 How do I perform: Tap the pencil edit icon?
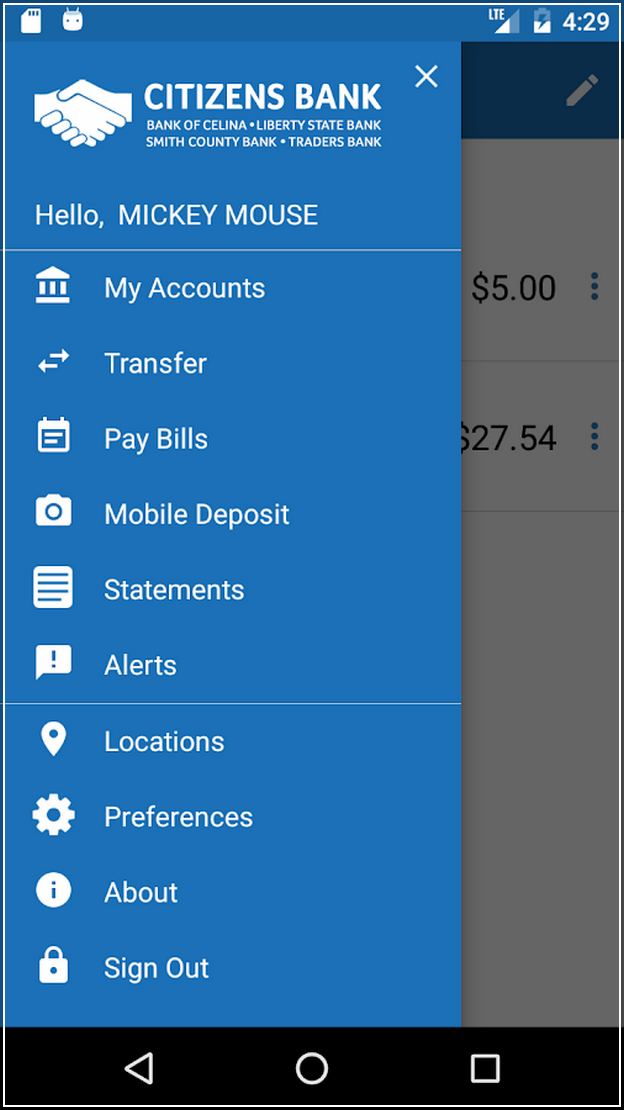(582, 90)
